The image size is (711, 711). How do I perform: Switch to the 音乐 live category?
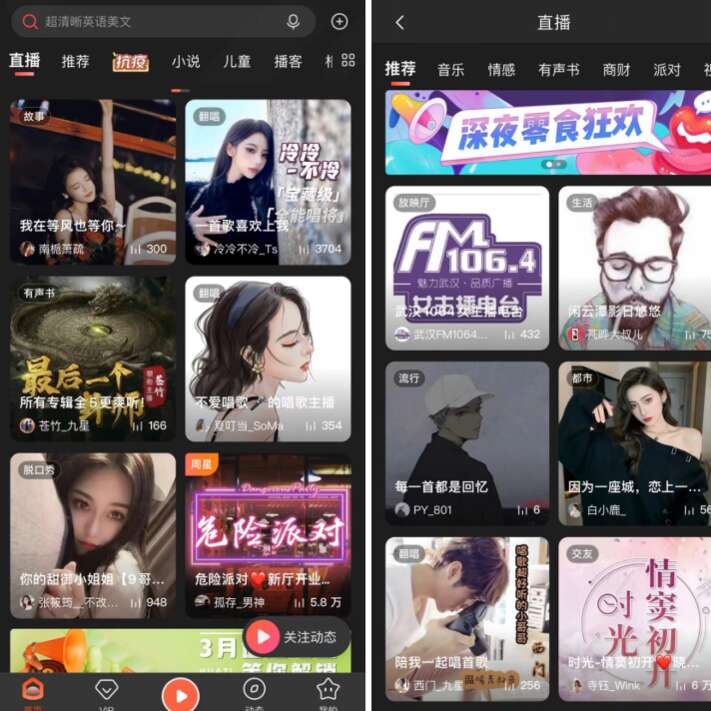click(450, 69)
